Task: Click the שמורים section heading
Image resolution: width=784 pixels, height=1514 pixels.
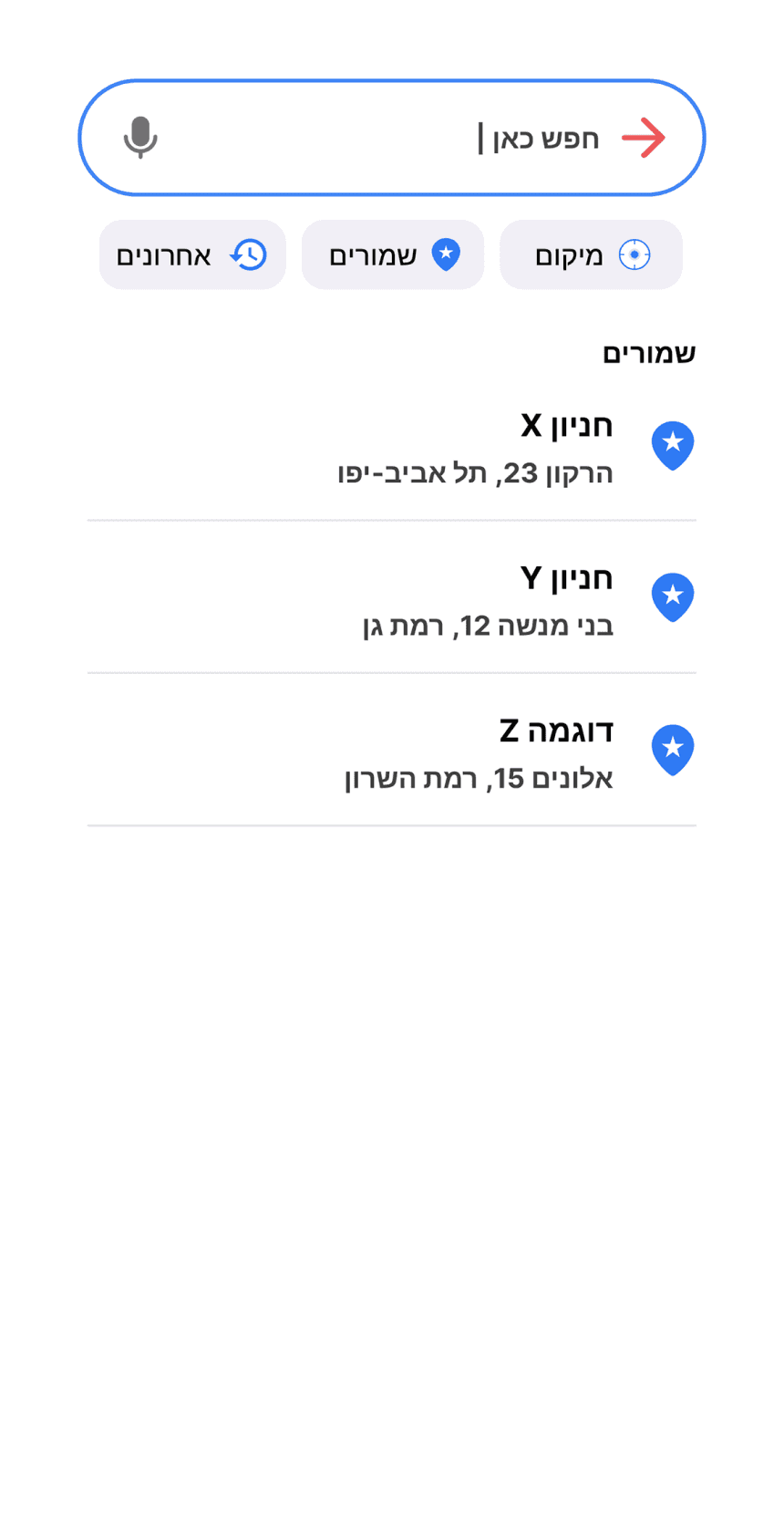Action: 649,351
